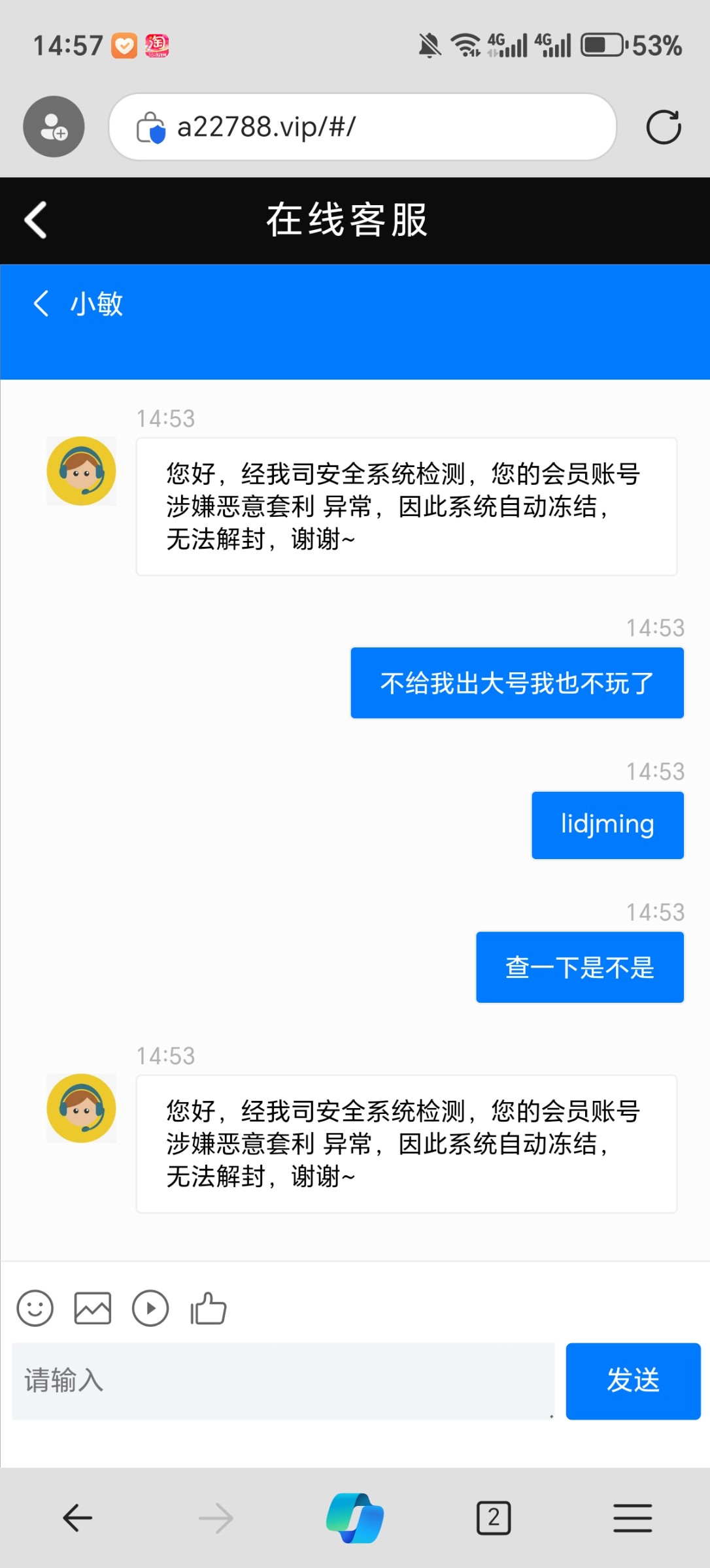
Task: Reload the page with refresh icon
Action: pyautogui.click(x=664, y=126)
